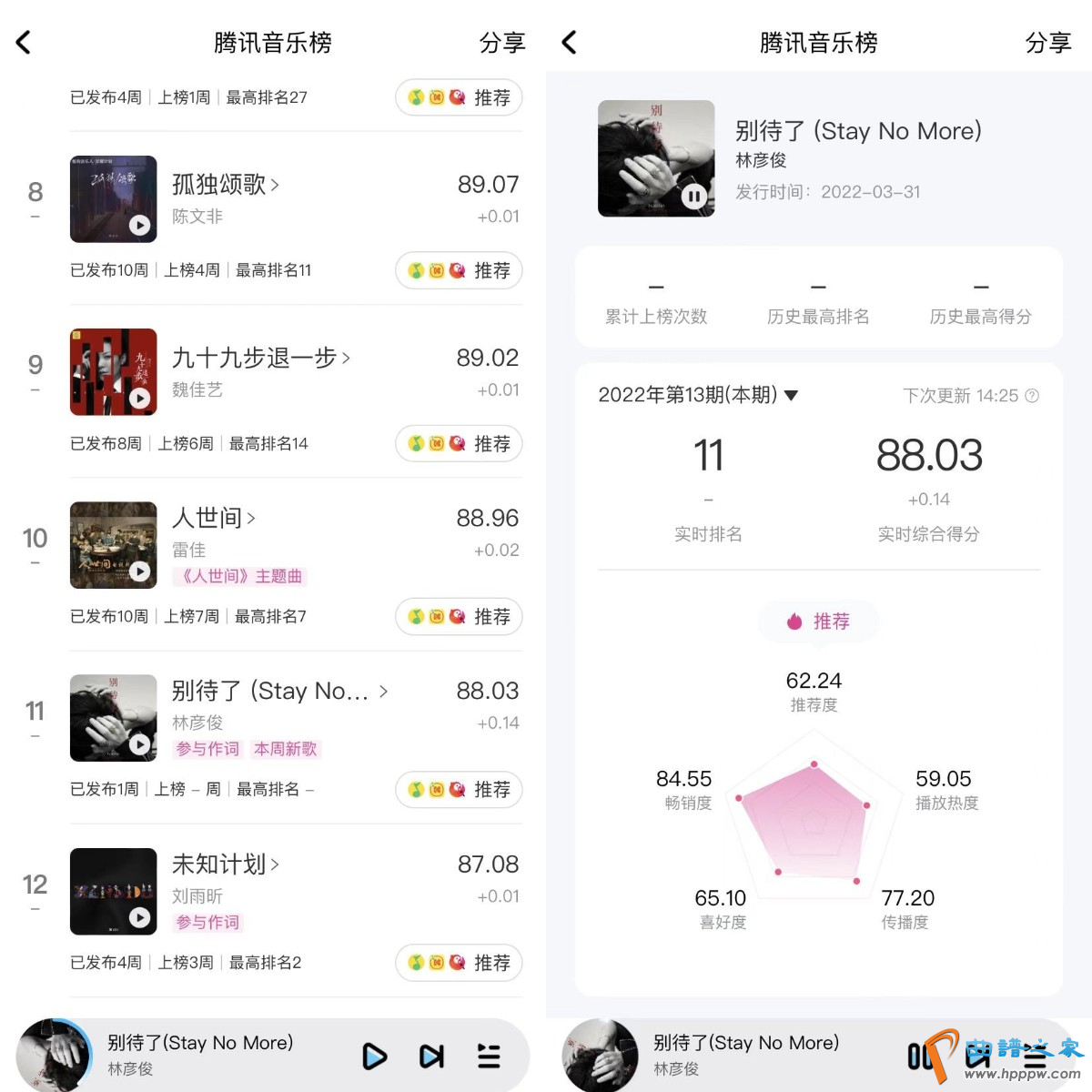Start playback with the mini player play icon
This screenshot has height=1092, width=1092.
(374, 1056)
